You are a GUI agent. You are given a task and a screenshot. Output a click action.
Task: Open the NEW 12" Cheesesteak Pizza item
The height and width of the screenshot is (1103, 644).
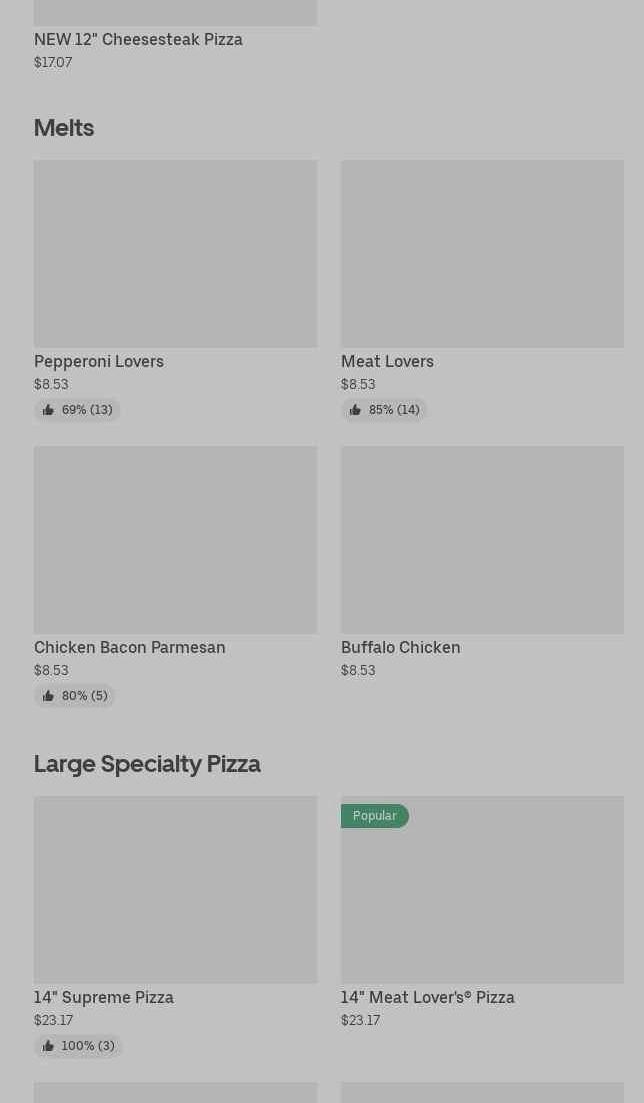pos(138,39)
